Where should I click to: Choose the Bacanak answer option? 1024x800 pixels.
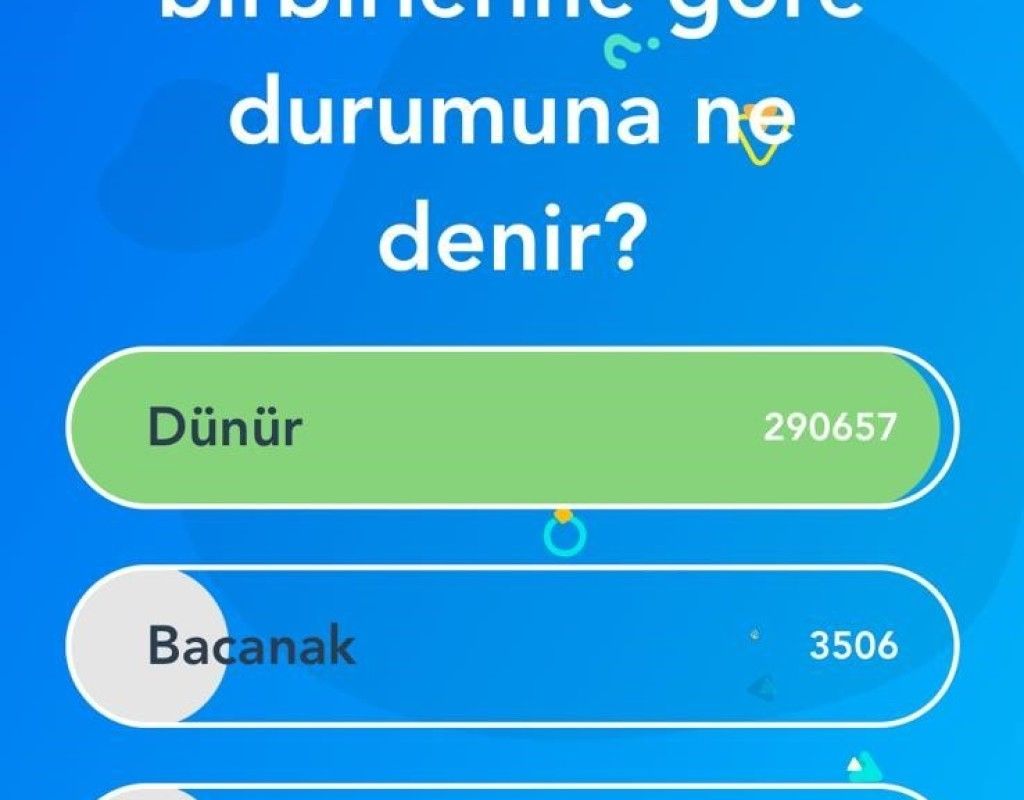511,646
